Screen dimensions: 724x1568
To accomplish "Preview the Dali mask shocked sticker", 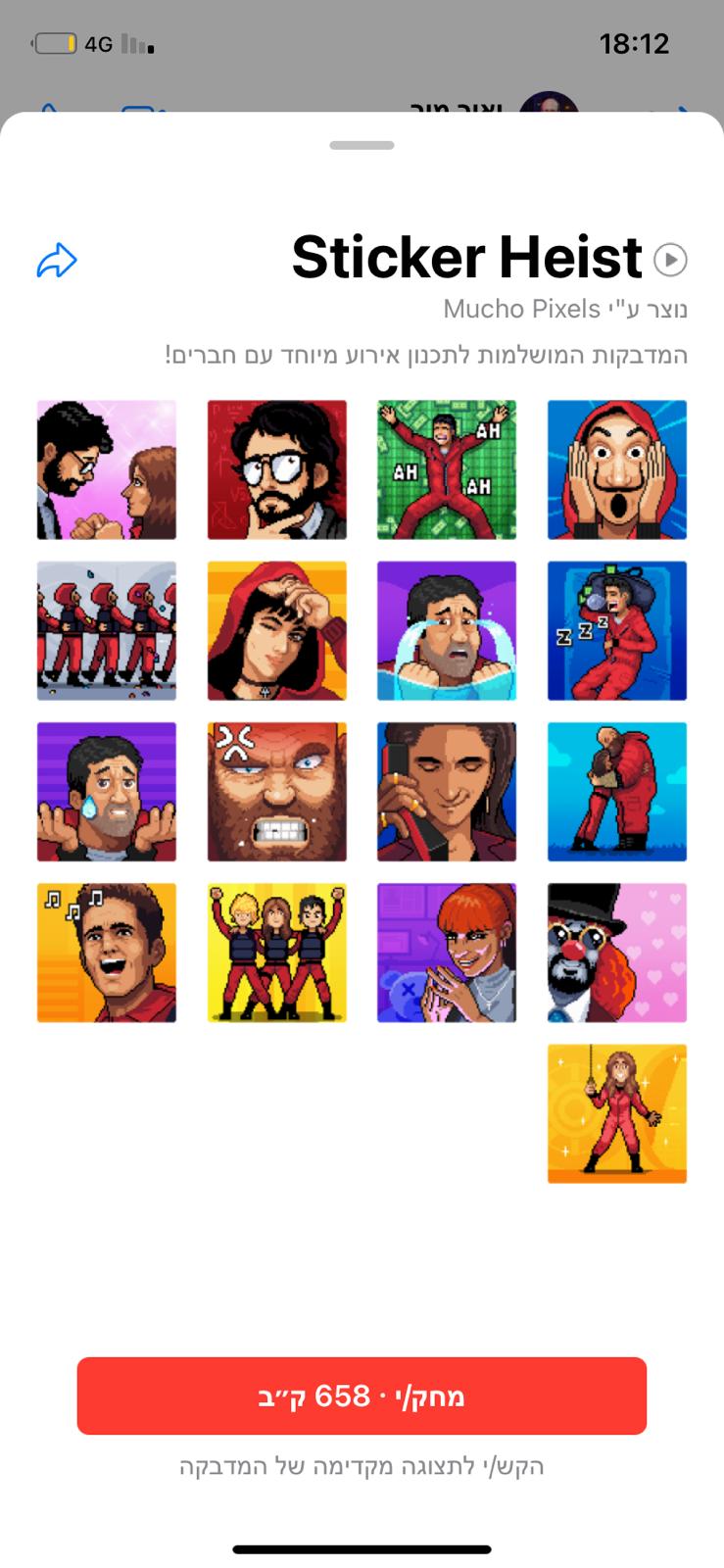I will pyautogui.click(x=616, y=469).
